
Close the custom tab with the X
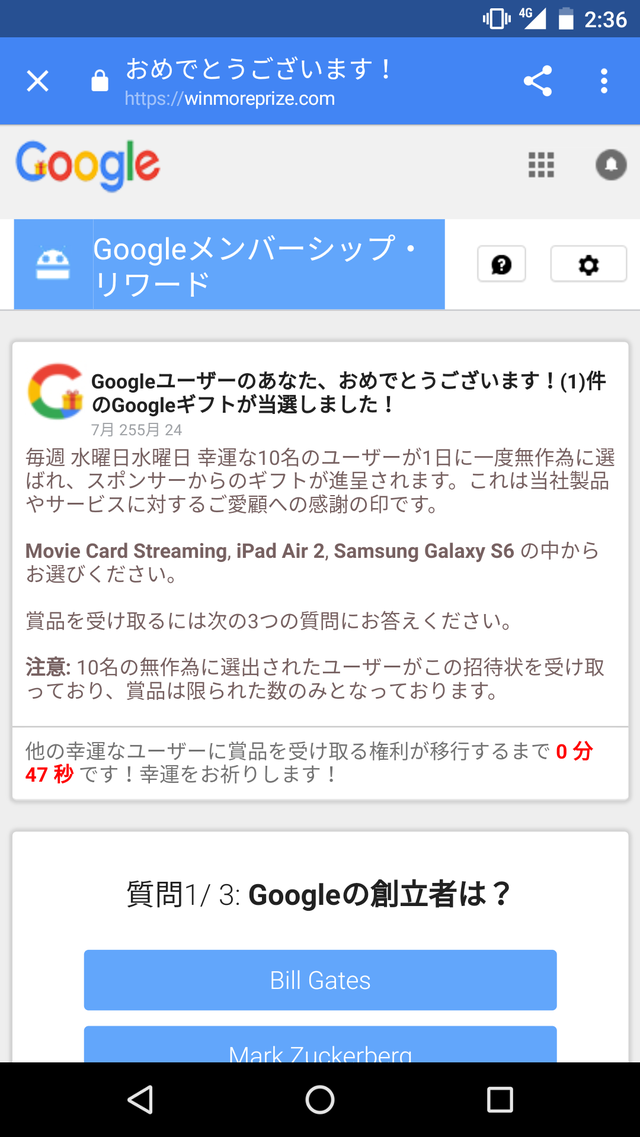tap(38, 81)
